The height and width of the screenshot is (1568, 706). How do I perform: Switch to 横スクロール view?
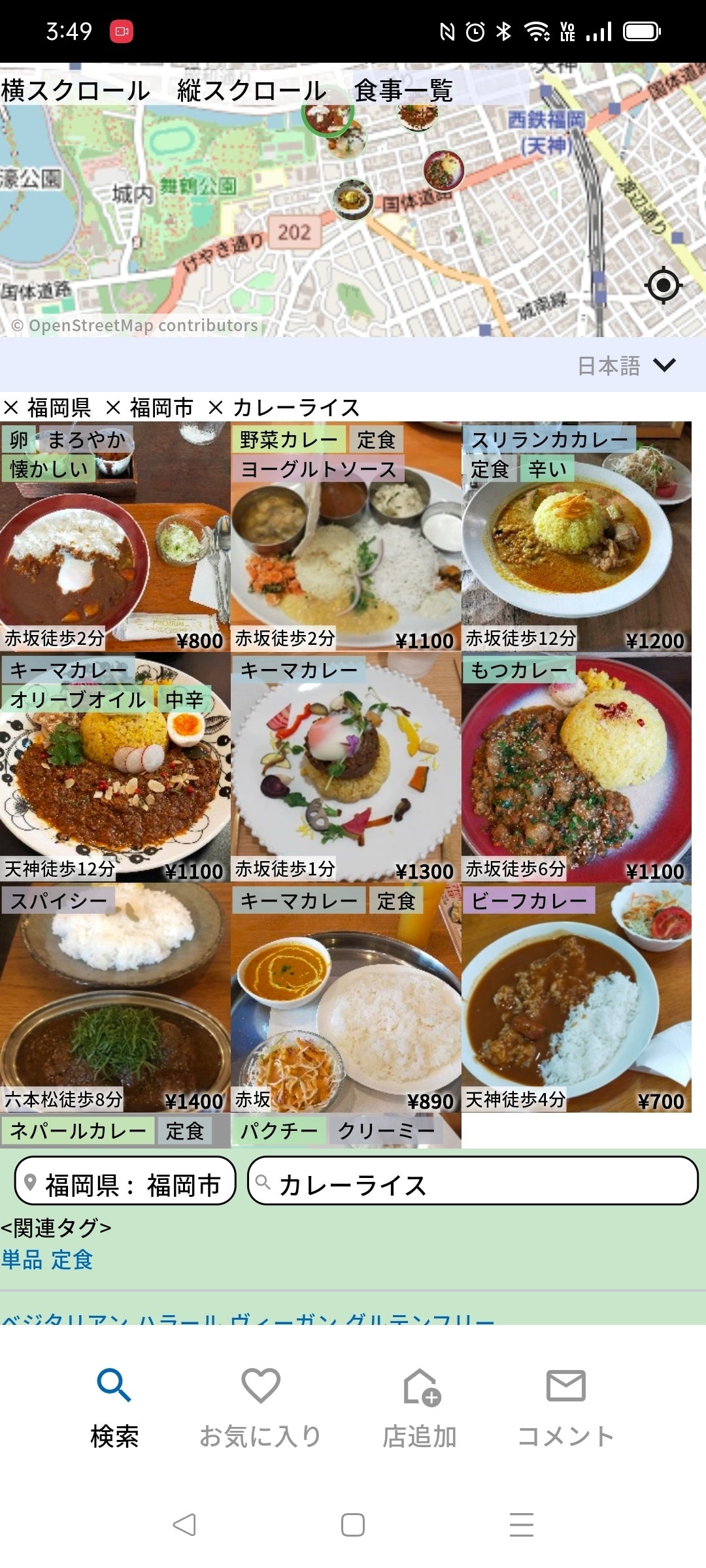coord(75,90)
